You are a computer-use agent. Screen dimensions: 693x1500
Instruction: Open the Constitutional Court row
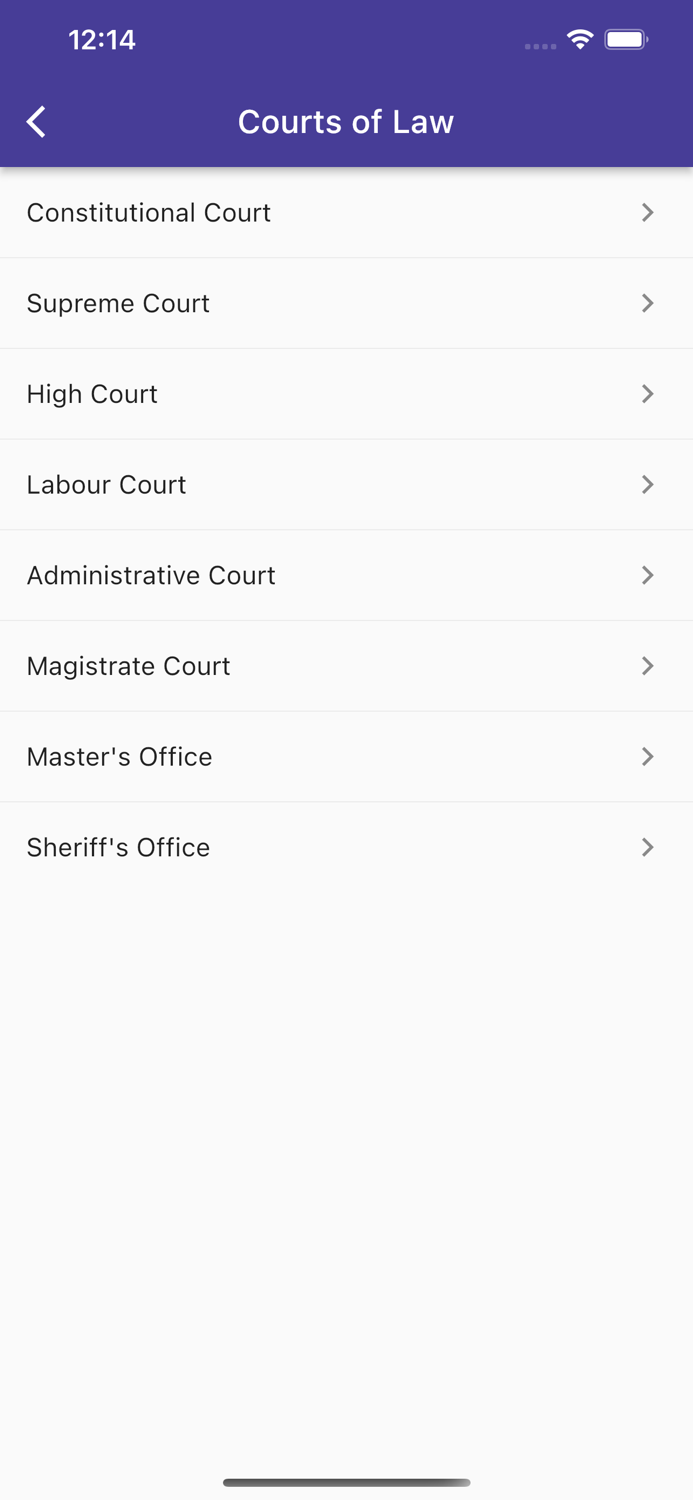pyautogui.click(x=346, y=213)
